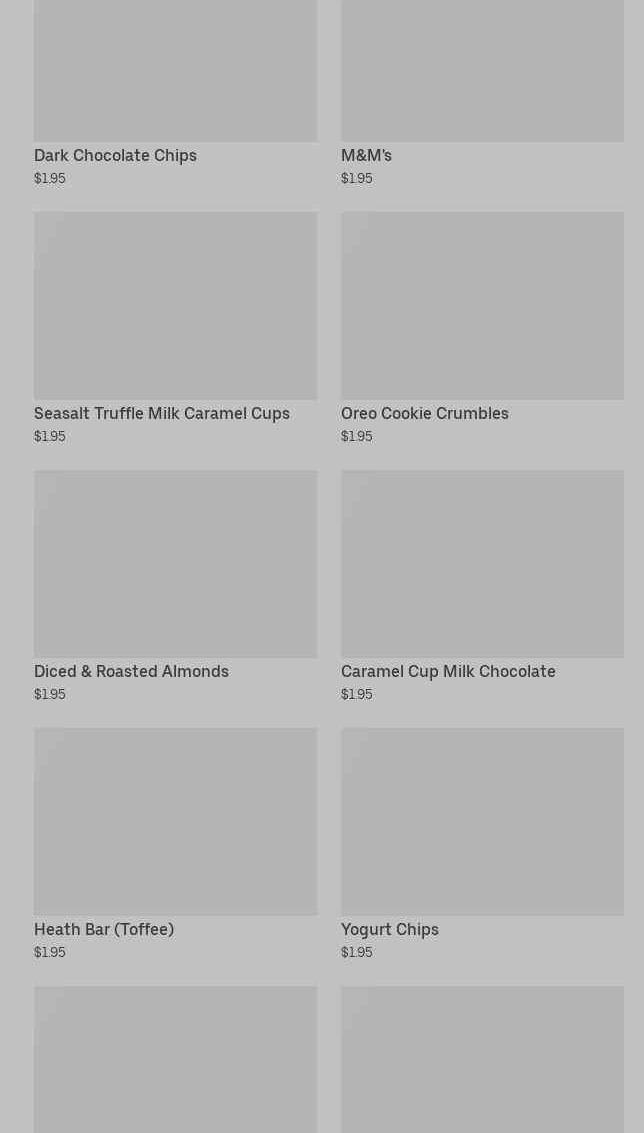Select the Heath Bar (Toffee) topping

tap(104, 930)
